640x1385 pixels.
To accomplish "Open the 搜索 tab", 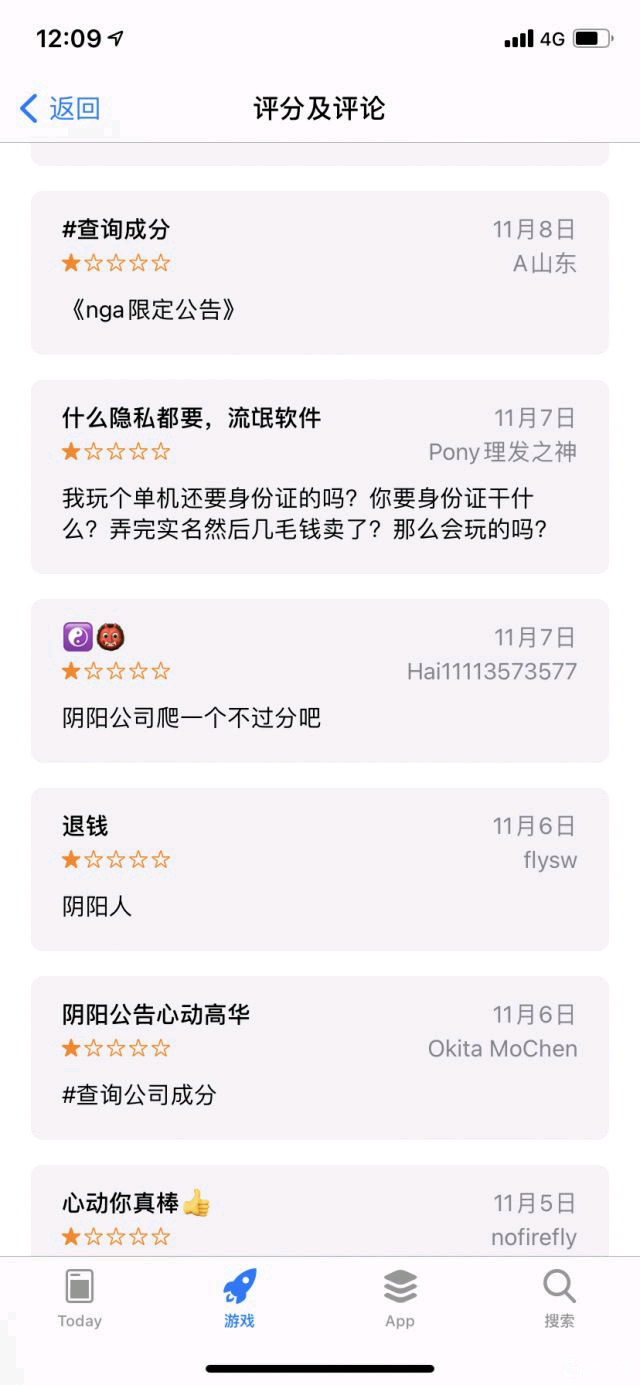I will click(x=559, y=1298).
